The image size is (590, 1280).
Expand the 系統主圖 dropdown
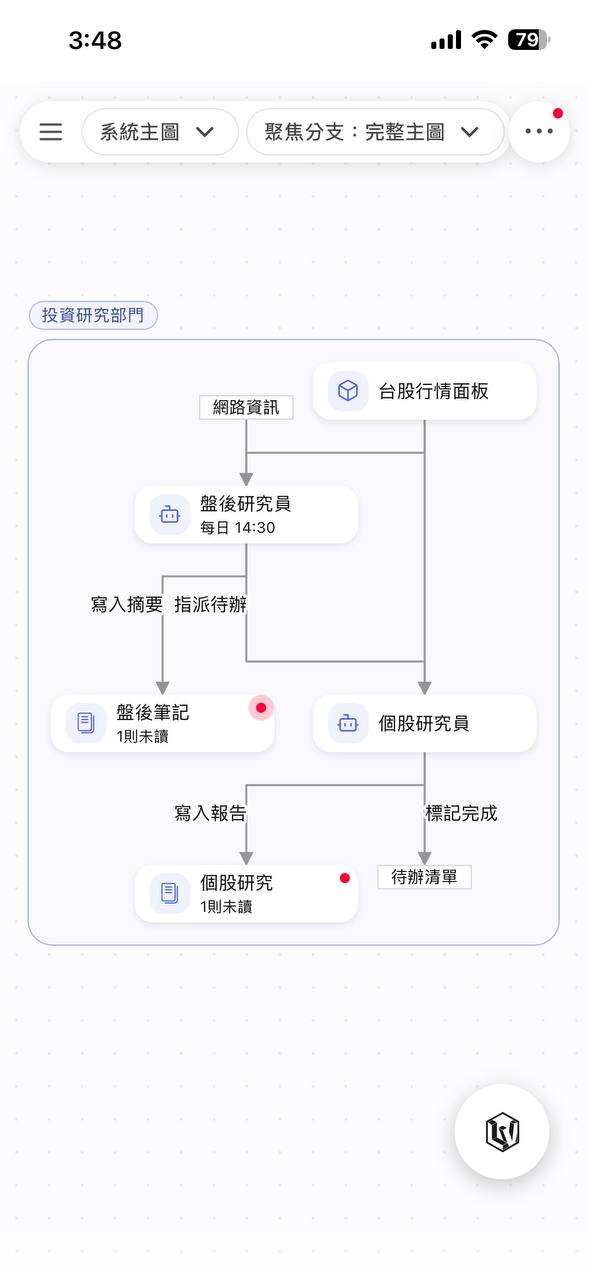[x=160, y=132]
